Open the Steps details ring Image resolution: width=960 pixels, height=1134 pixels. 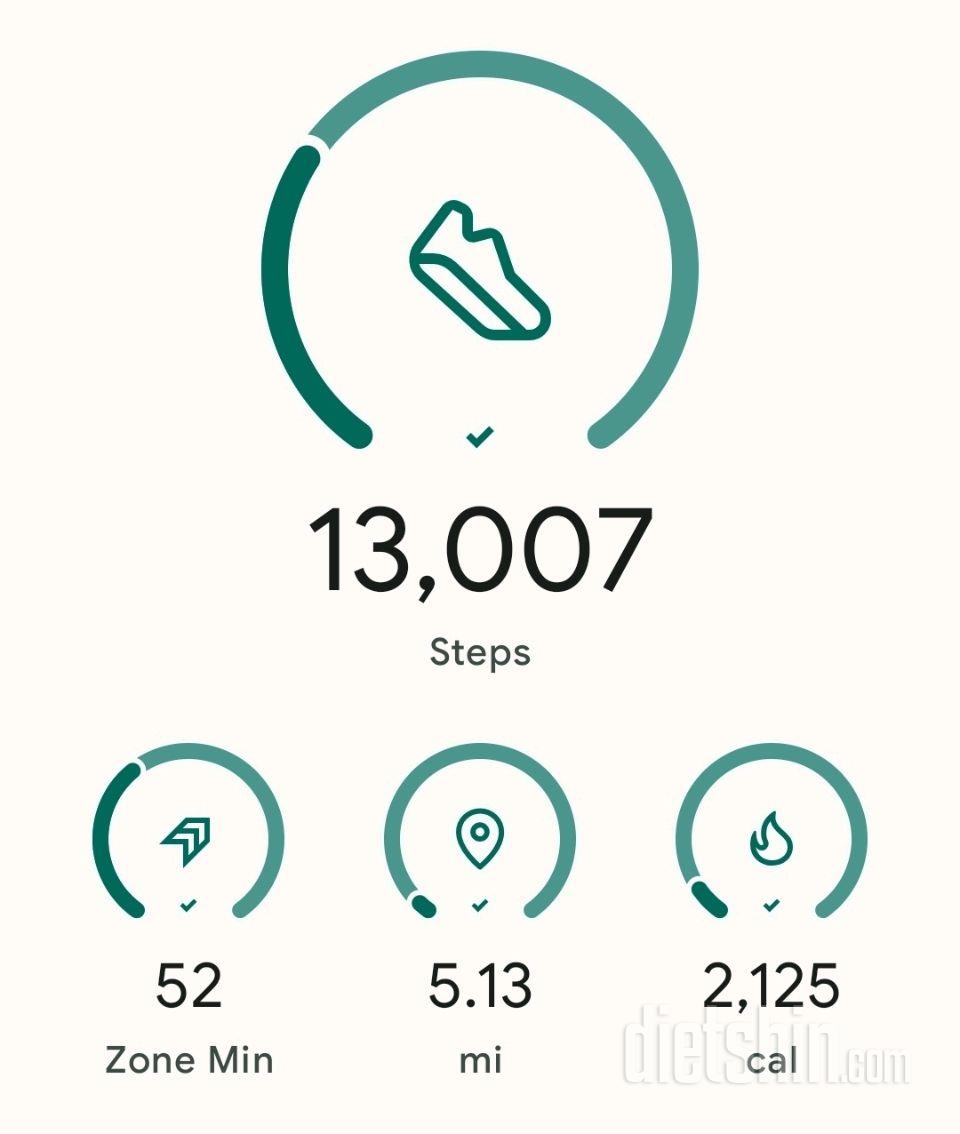480,270
